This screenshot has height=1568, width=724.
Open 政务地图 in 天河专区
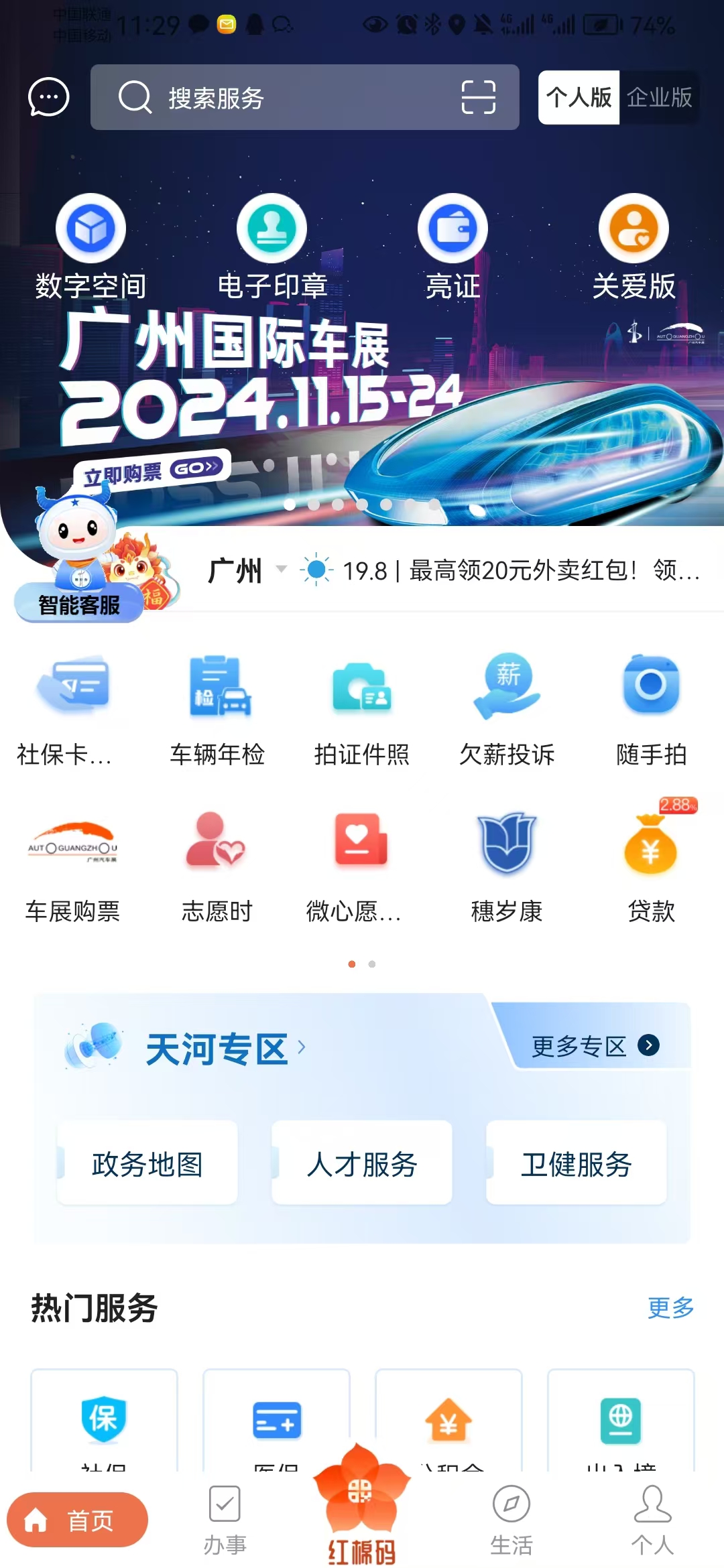[147, 1164]
